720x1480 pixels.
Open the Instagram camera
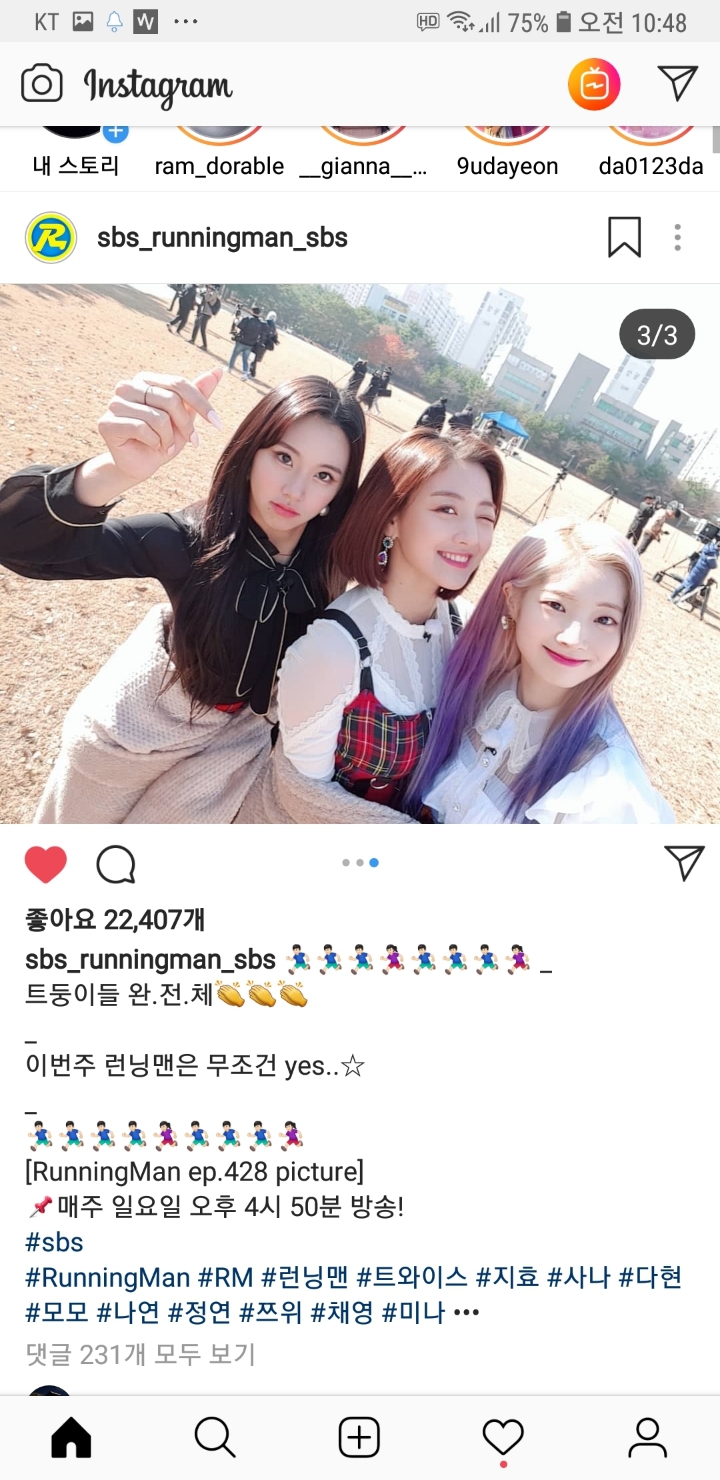pos(40,84)
